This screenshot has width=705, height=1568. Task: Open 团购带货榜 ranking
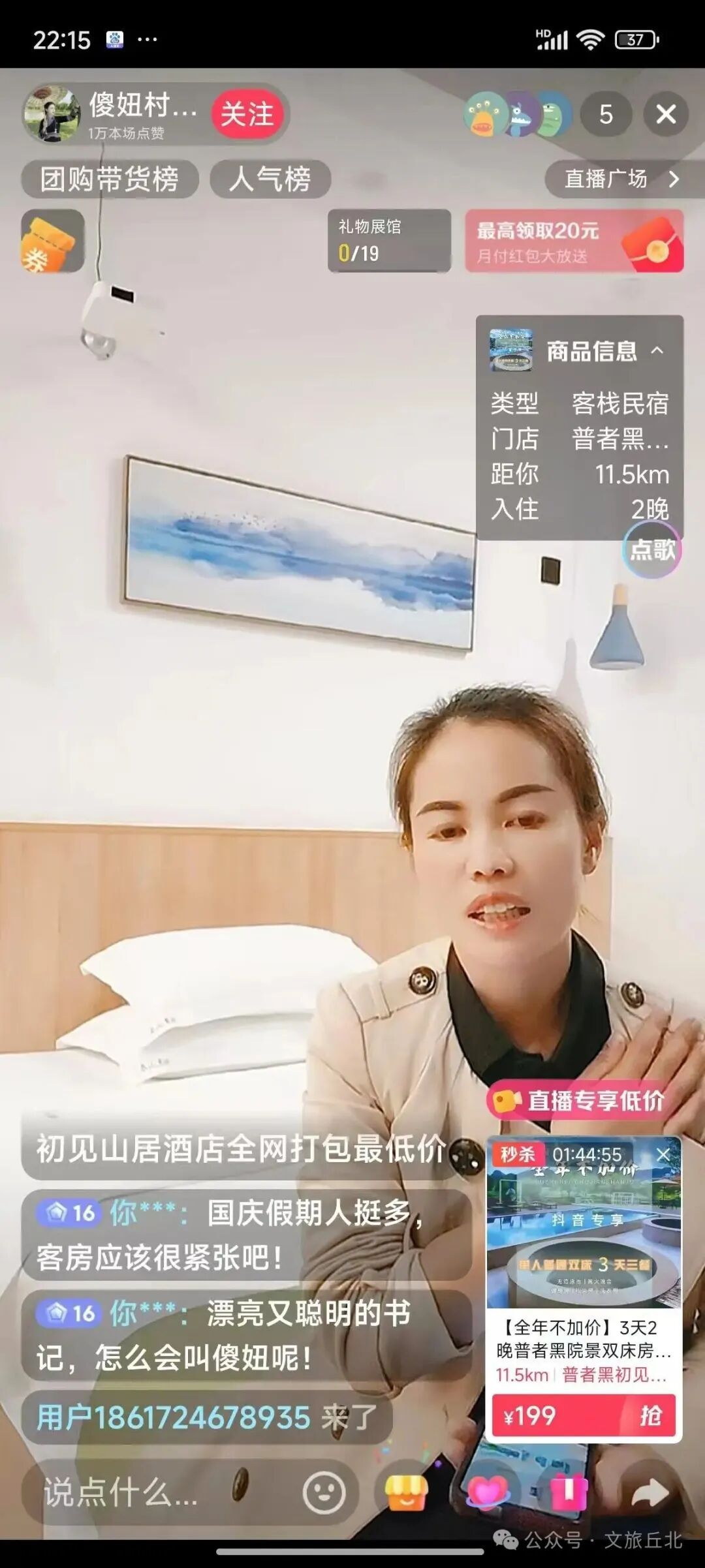110,179
